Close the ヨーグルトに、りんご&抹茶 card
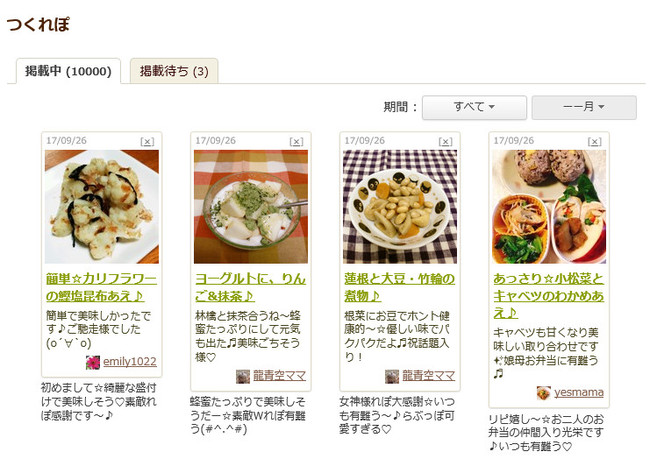 pyautogui.click(x=297, y=142)
